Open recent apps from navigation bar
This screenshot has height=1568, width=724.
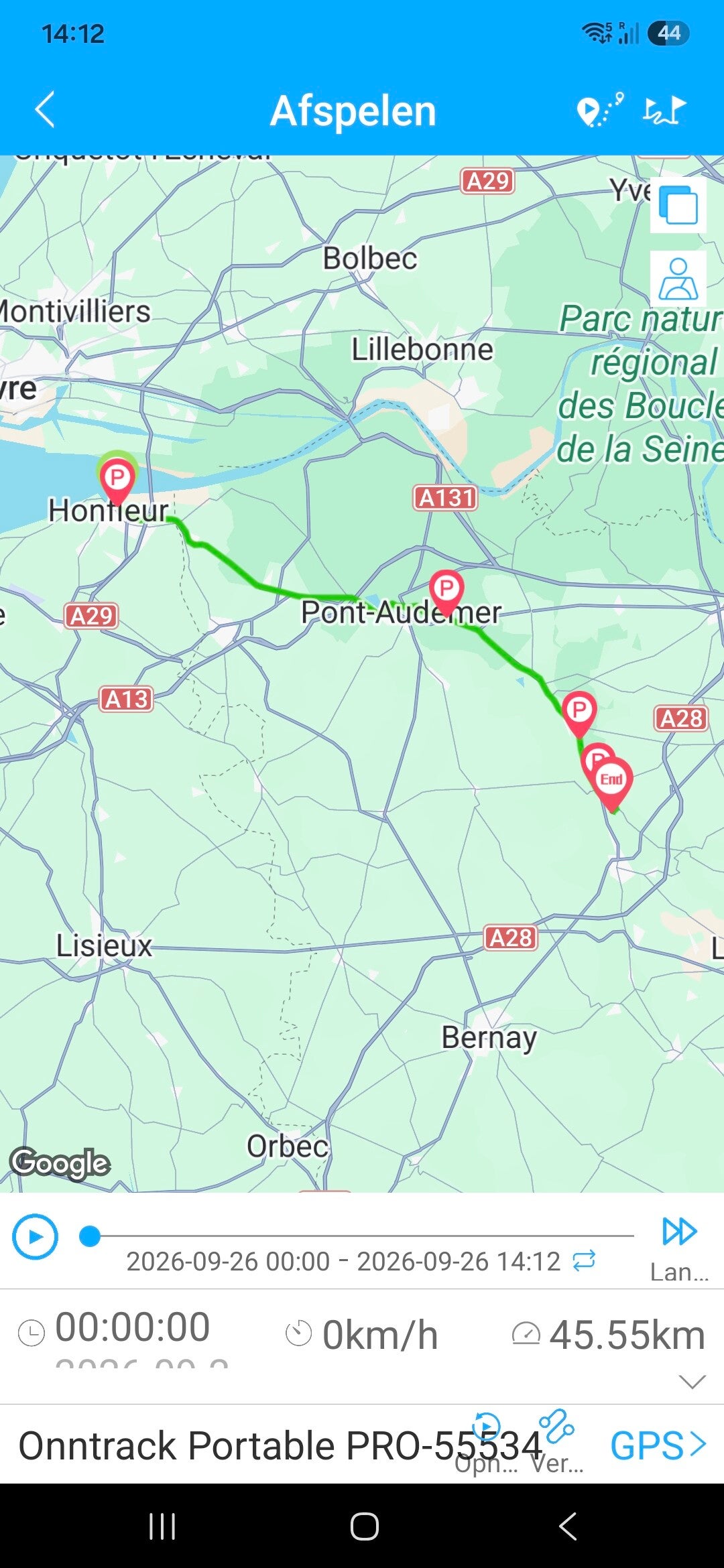click(162, 1526)
